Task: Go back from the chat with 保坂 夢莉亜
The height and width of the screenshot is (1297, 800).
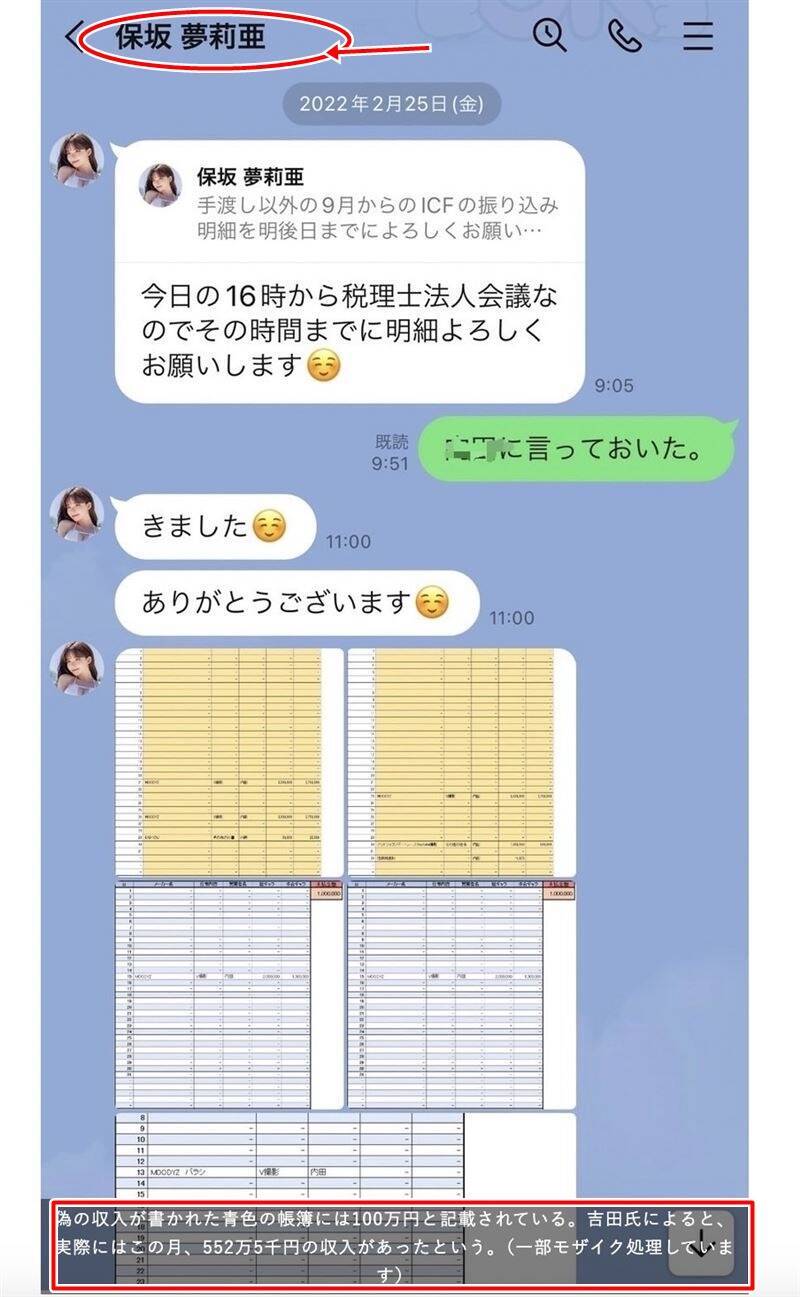Action: point(72,38)
